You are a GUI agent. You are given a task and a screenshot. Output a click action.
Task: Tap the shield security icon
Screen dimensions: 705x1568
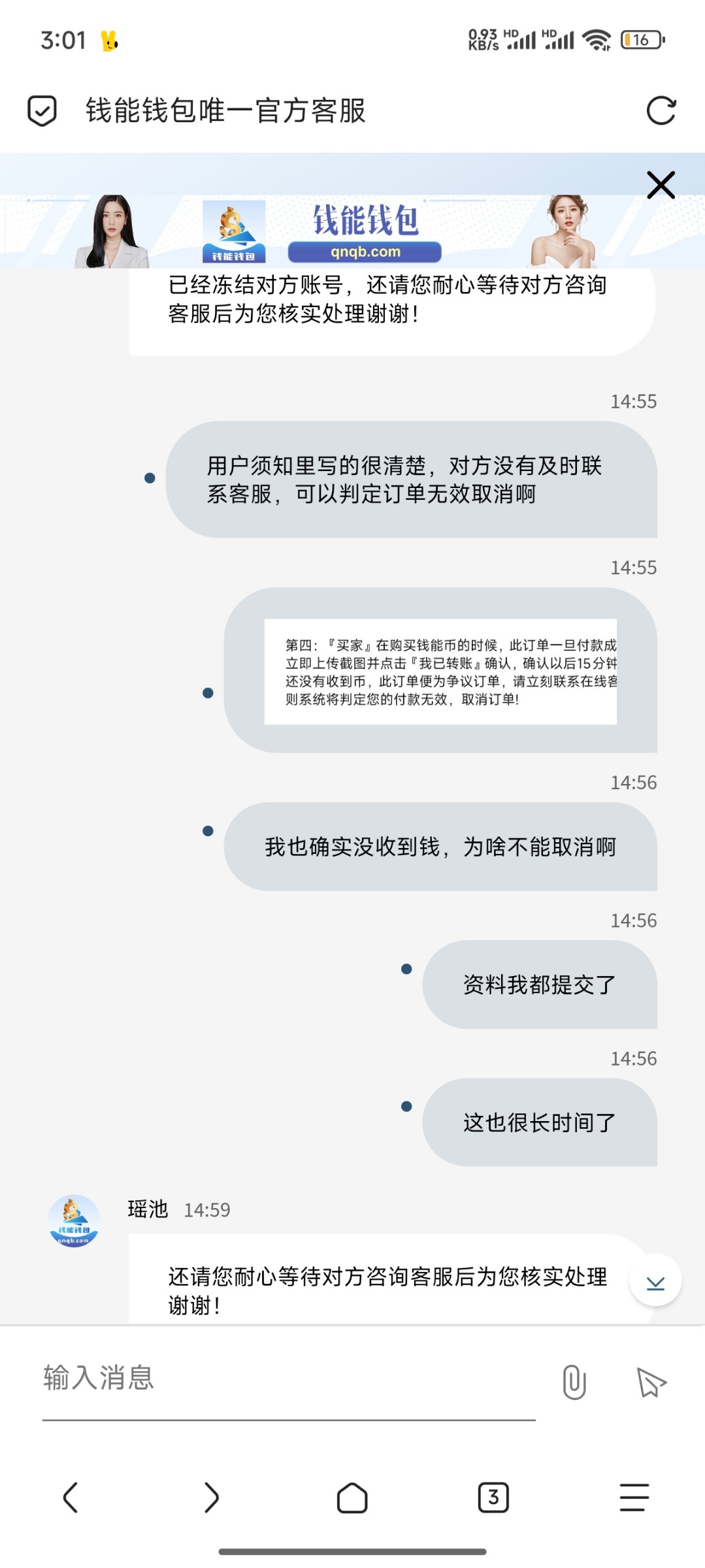tap(42, 110)
